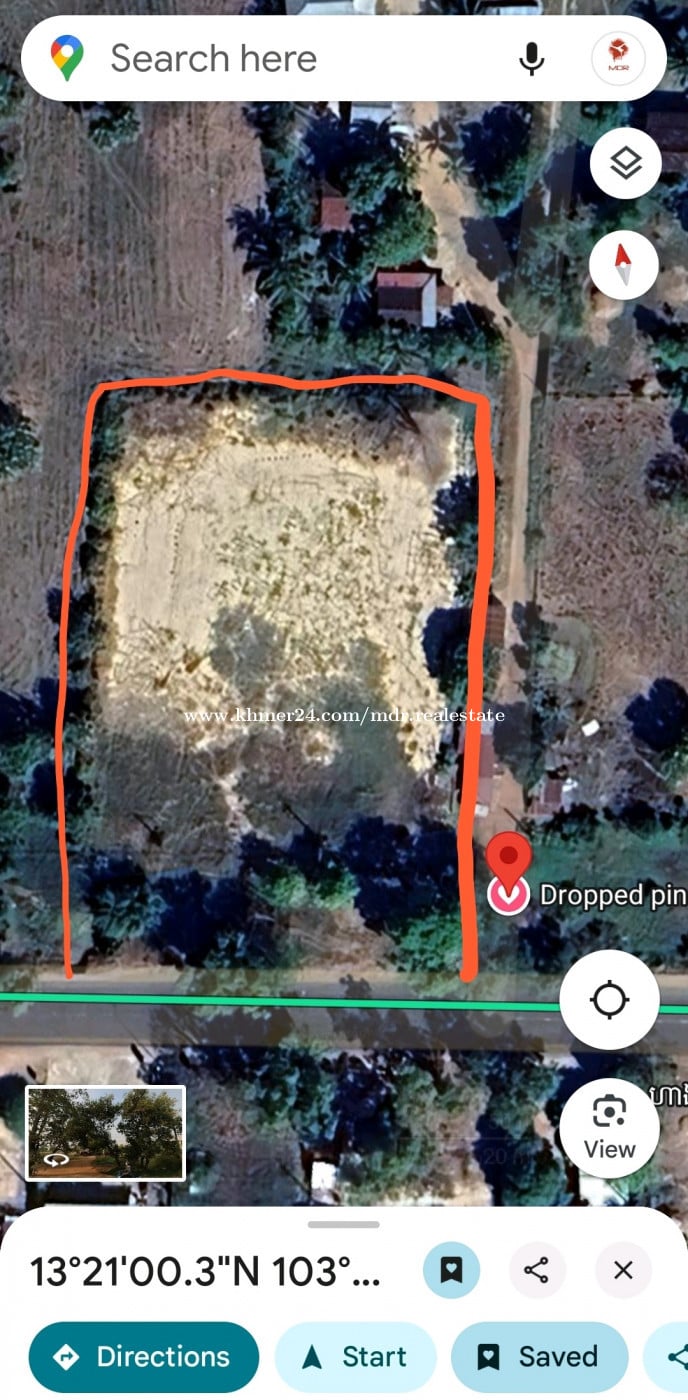Tap Start to begin navigation
This screenshot has width=688, height=1400.
click(x=355, y=1356)
